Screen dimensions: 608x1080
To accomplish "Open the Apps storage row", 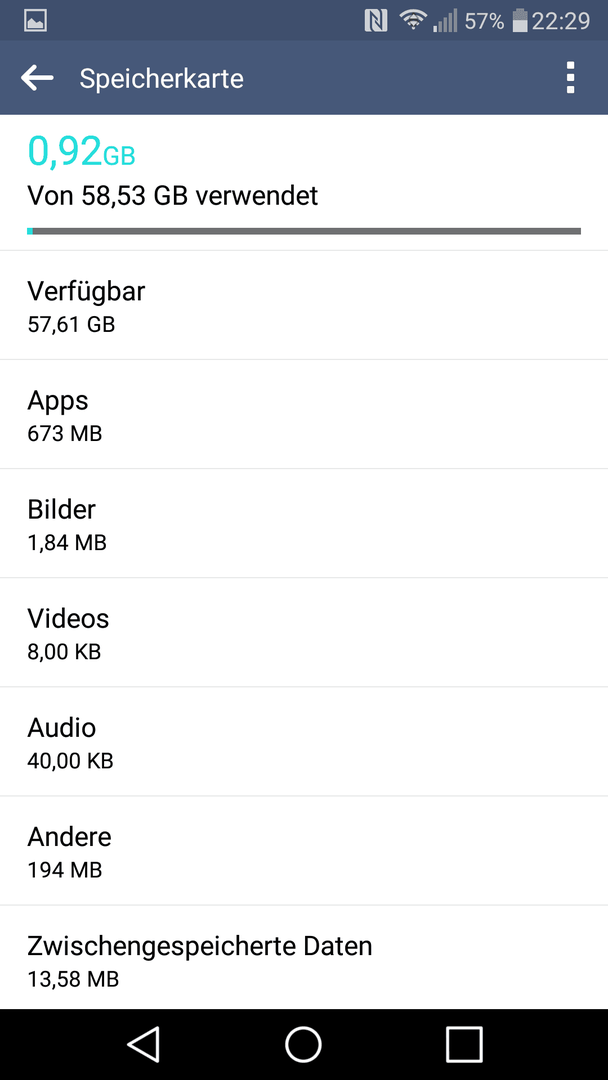I will tap(304, 414).
